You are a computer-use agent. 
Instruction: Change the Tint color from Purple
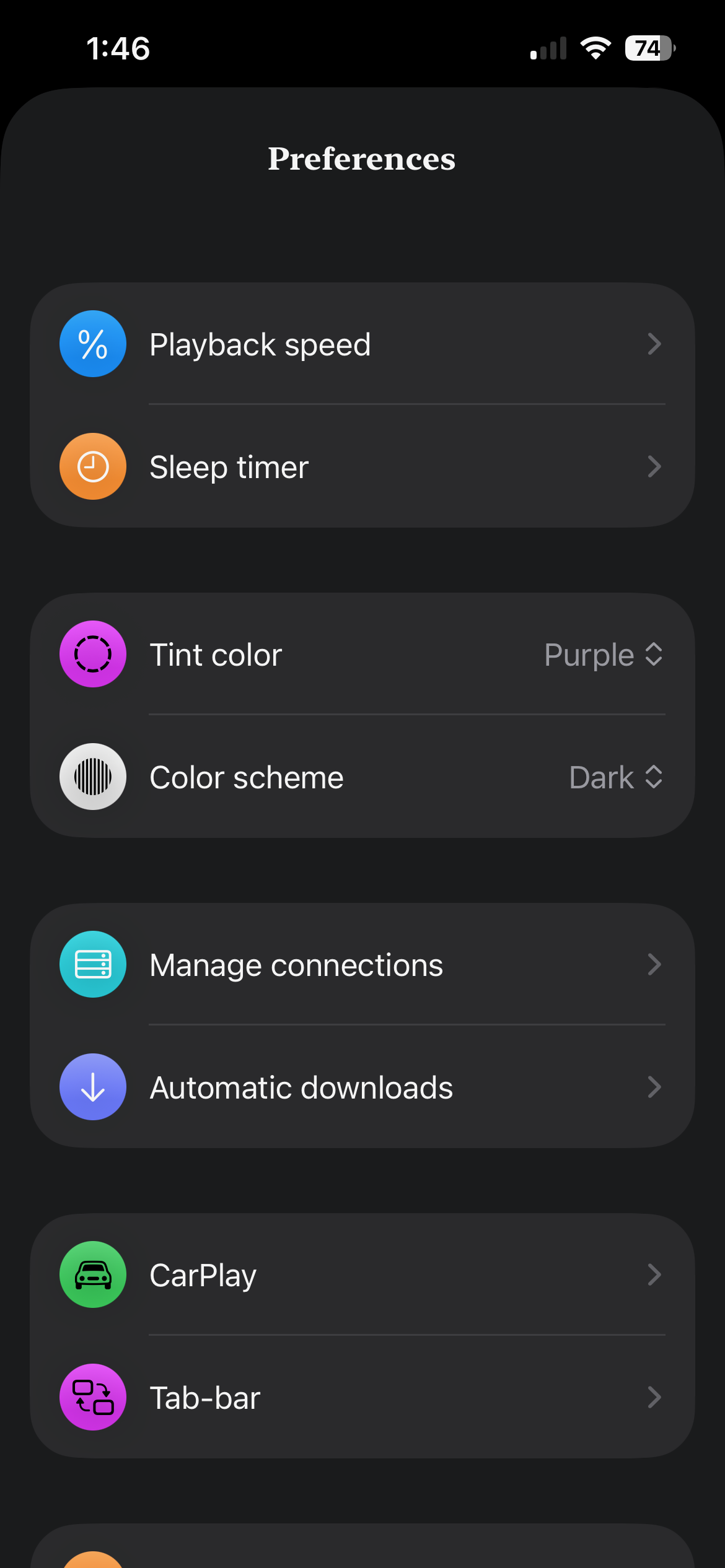603,655
